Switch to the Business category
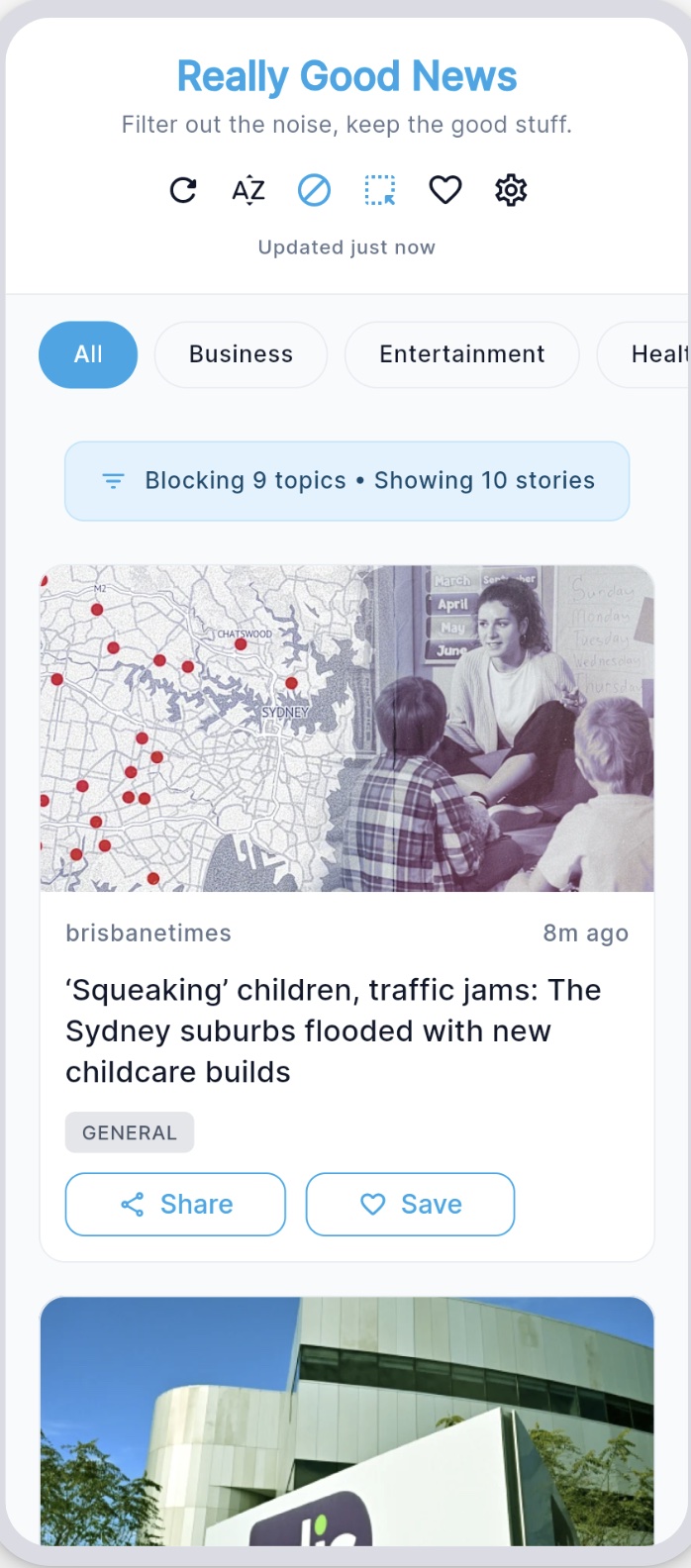The width and height of the screenshot is (691, 1568). [x=241, y=354]
